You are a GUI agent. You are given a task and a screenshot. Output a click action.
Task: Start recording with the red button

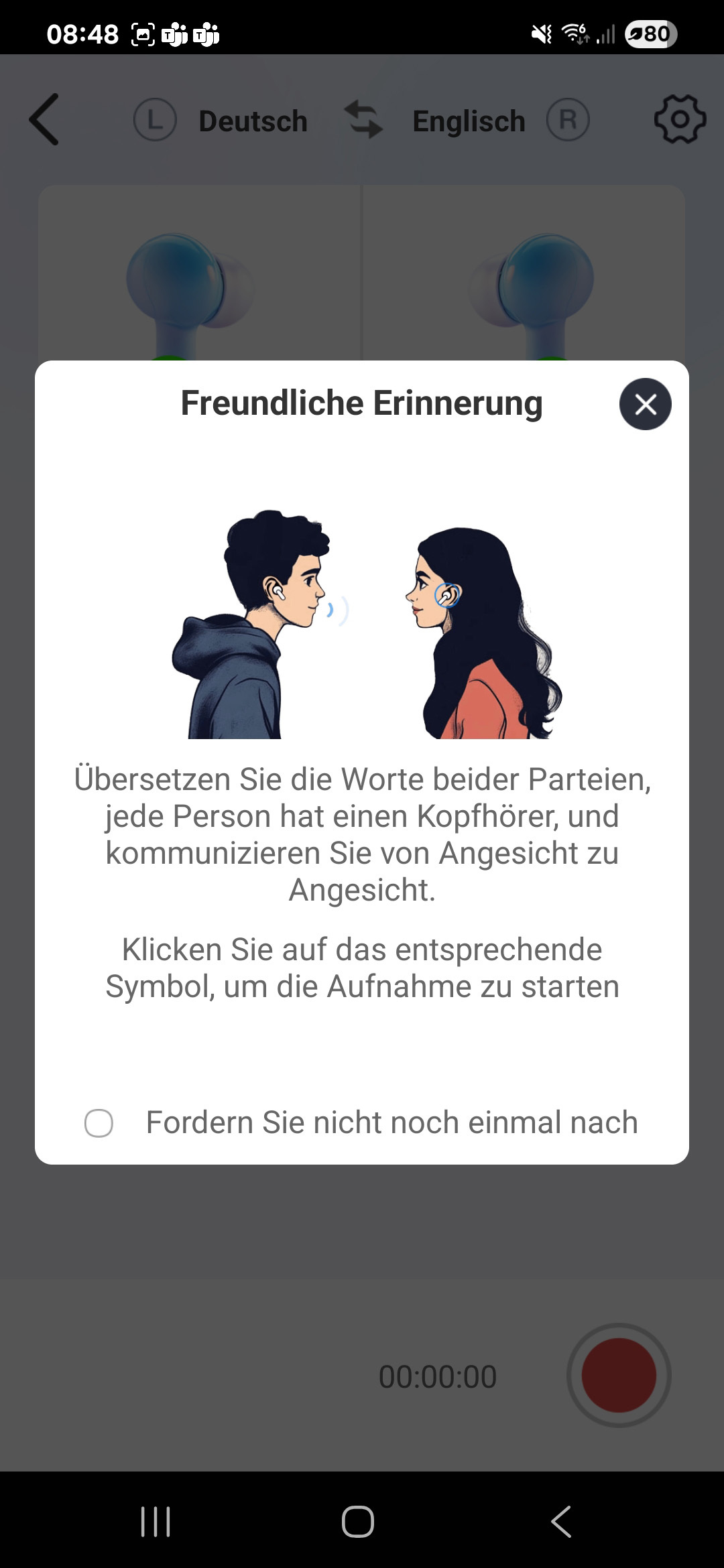pyautogui.click(x=618, y=1375)
